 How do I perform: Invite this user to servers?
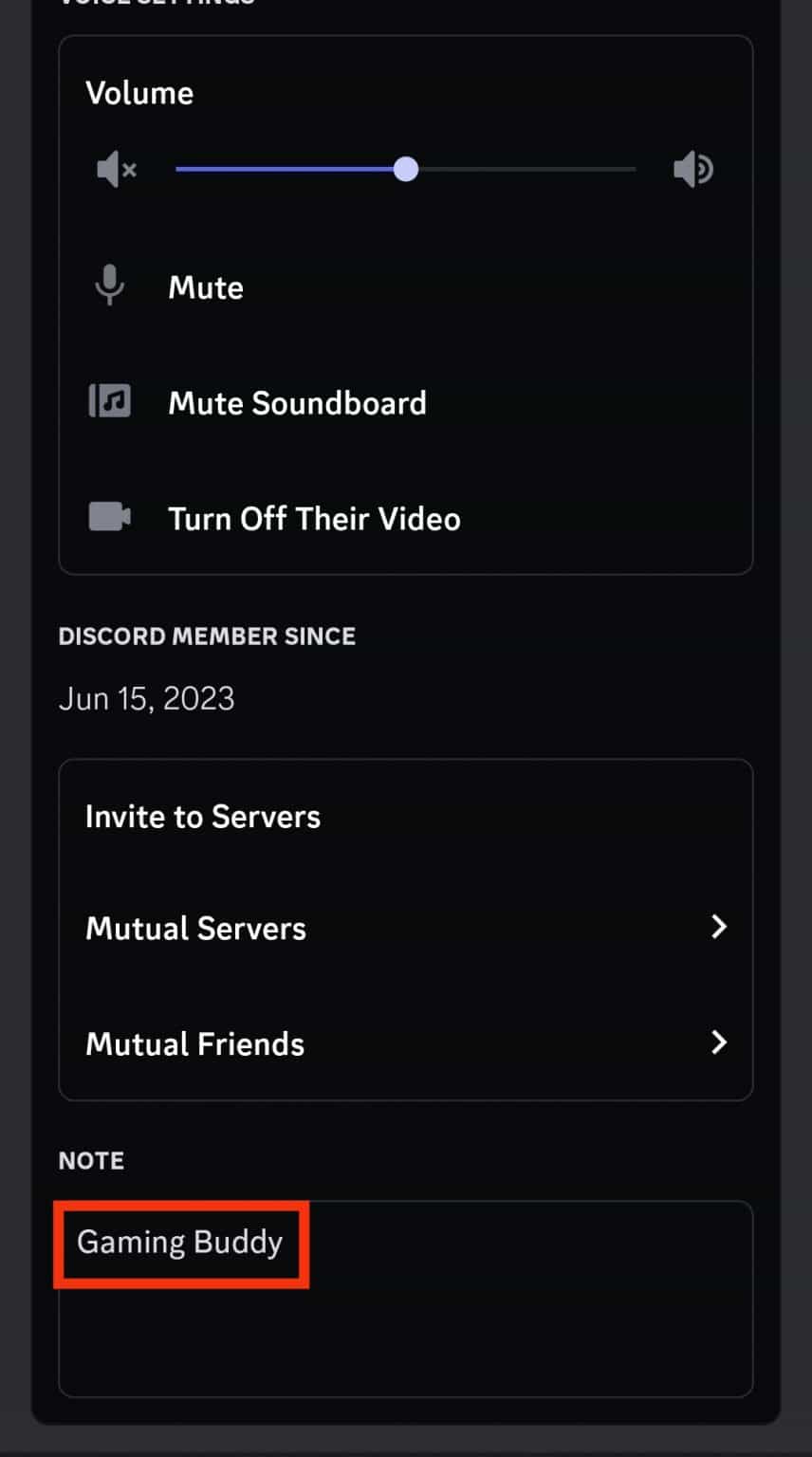[x=202, y=816]
